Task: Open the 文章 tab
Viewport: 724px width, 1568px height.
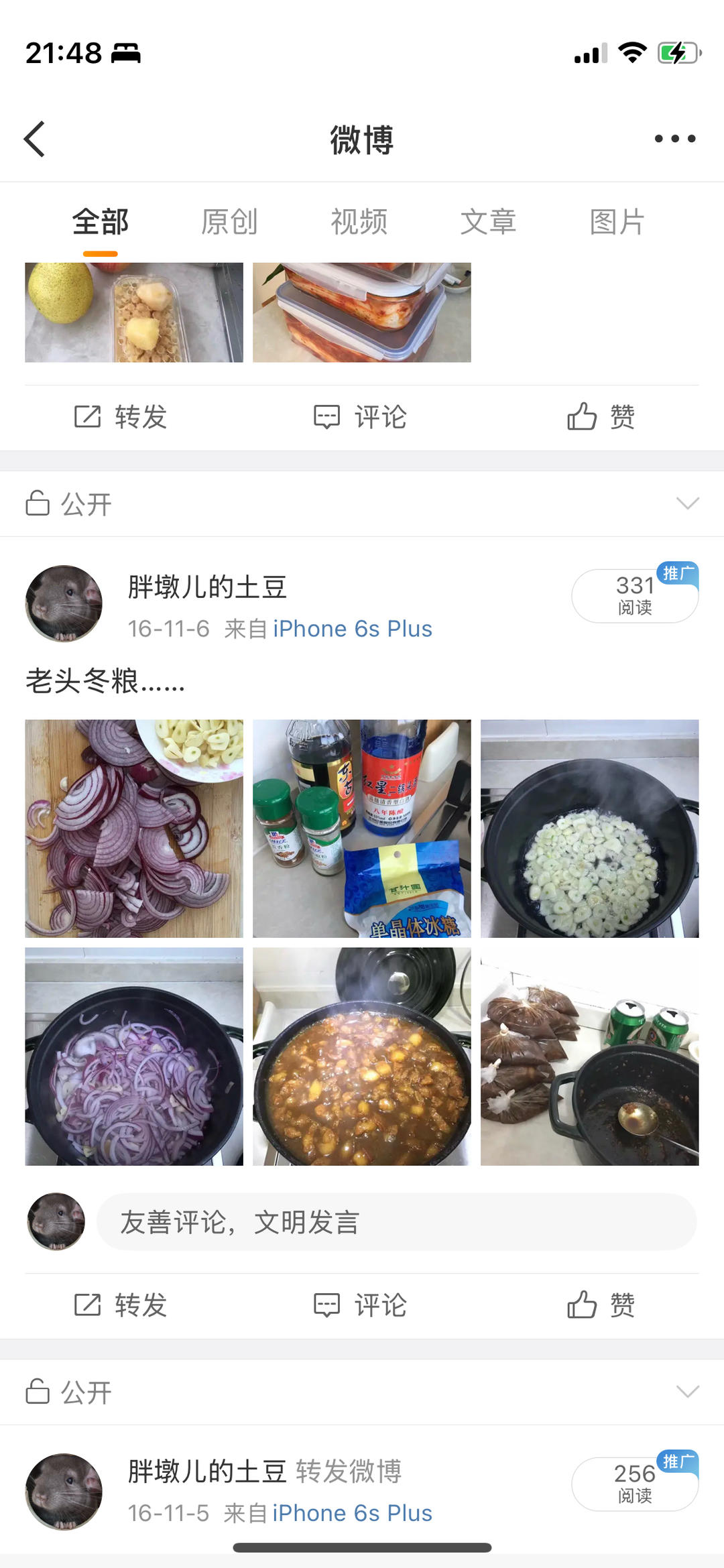Action: coord(488,222)
